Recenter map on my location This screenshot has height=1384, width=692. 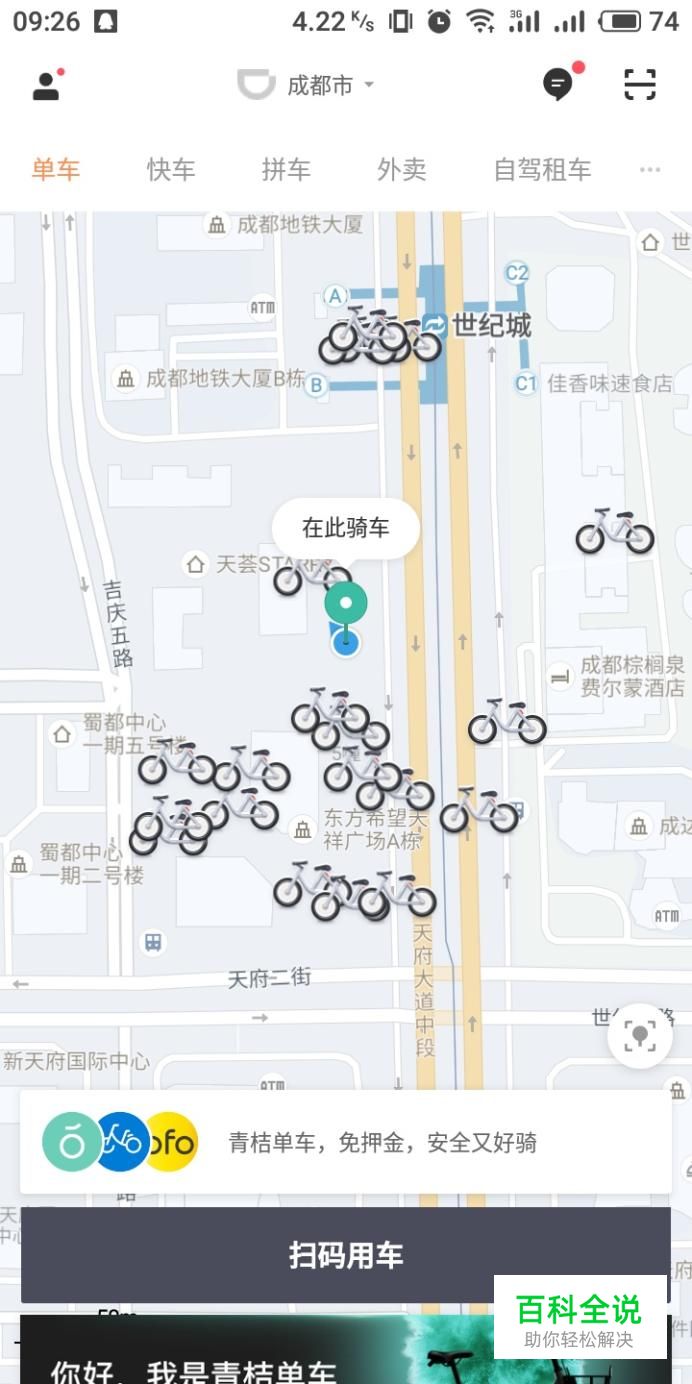tap(640, 1036)
